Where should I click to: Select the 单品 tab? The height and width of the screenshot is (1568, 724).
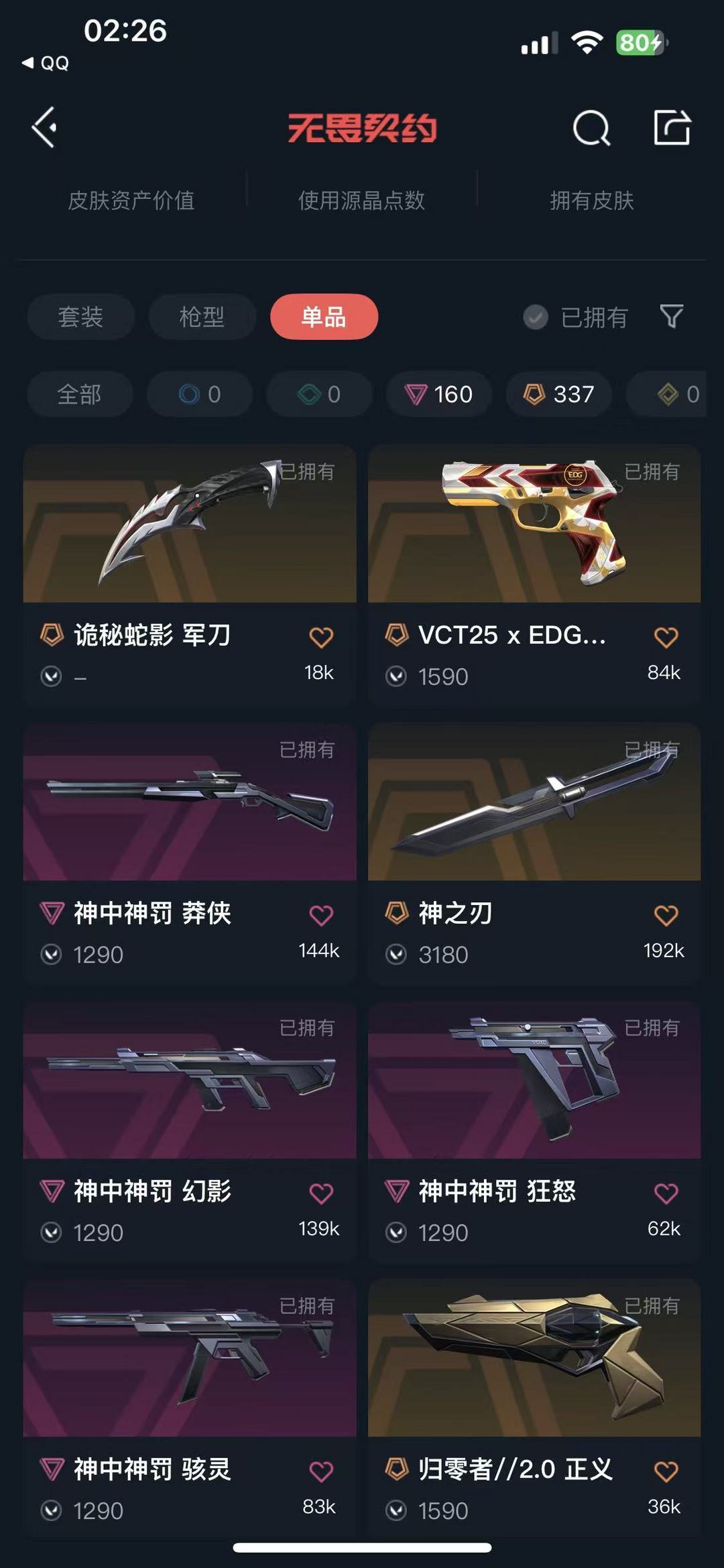pyautogui.click(x=324, y=316)
